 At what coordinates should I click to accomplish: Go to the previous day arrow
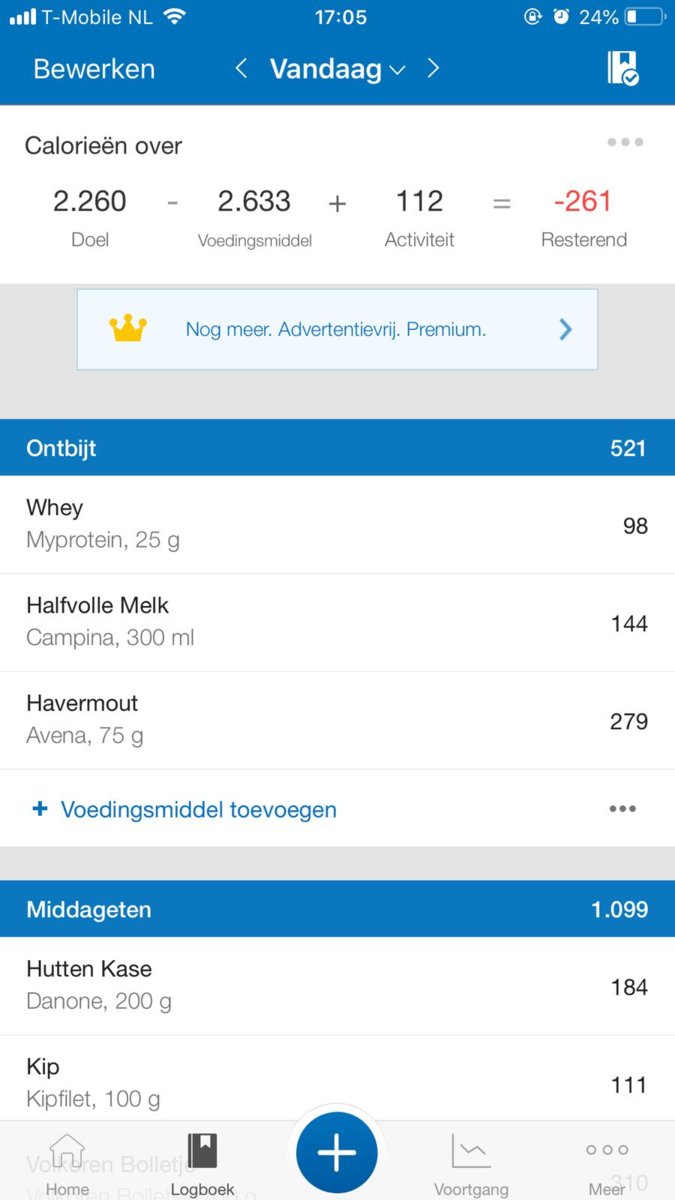point(241,69)
